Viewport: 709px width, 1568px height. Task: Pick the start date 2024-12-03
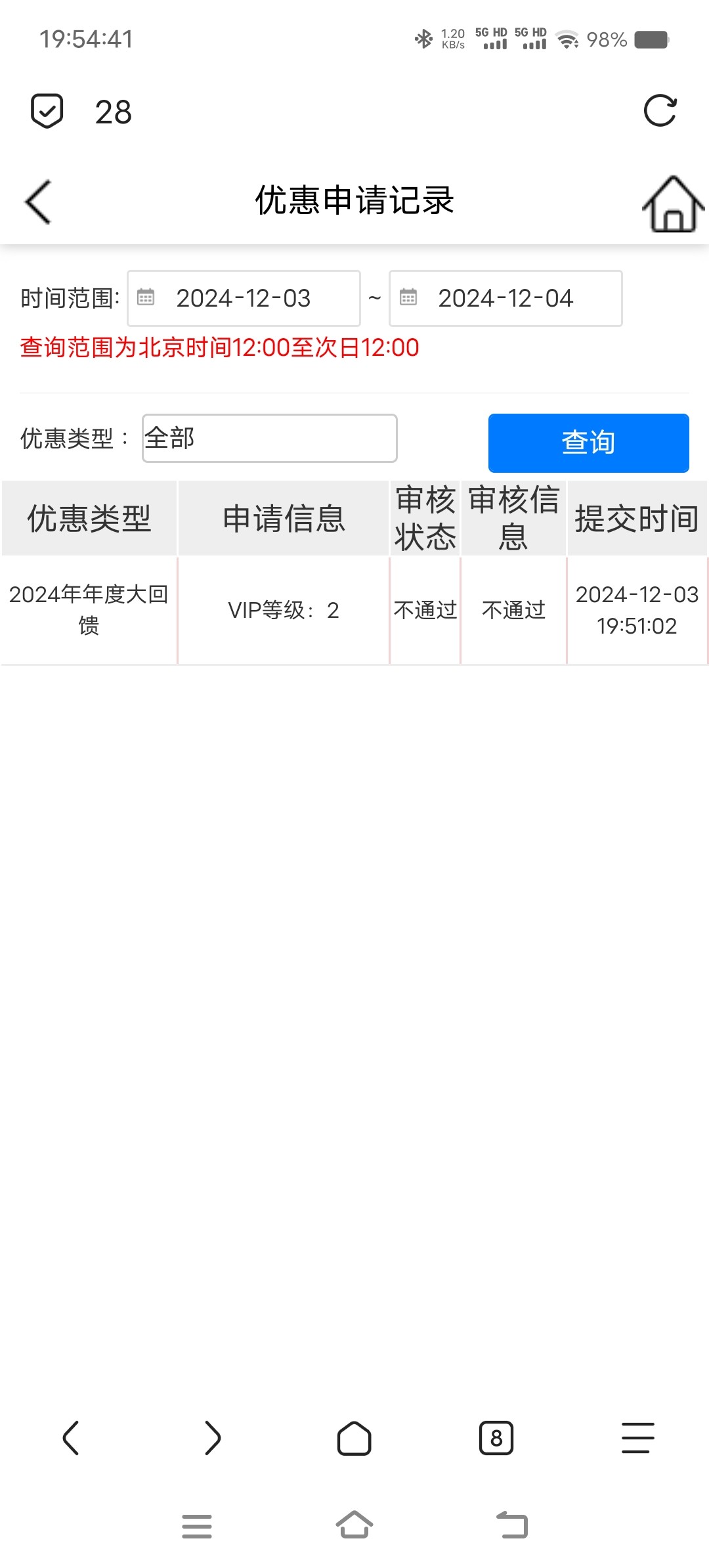click(244, 298)
